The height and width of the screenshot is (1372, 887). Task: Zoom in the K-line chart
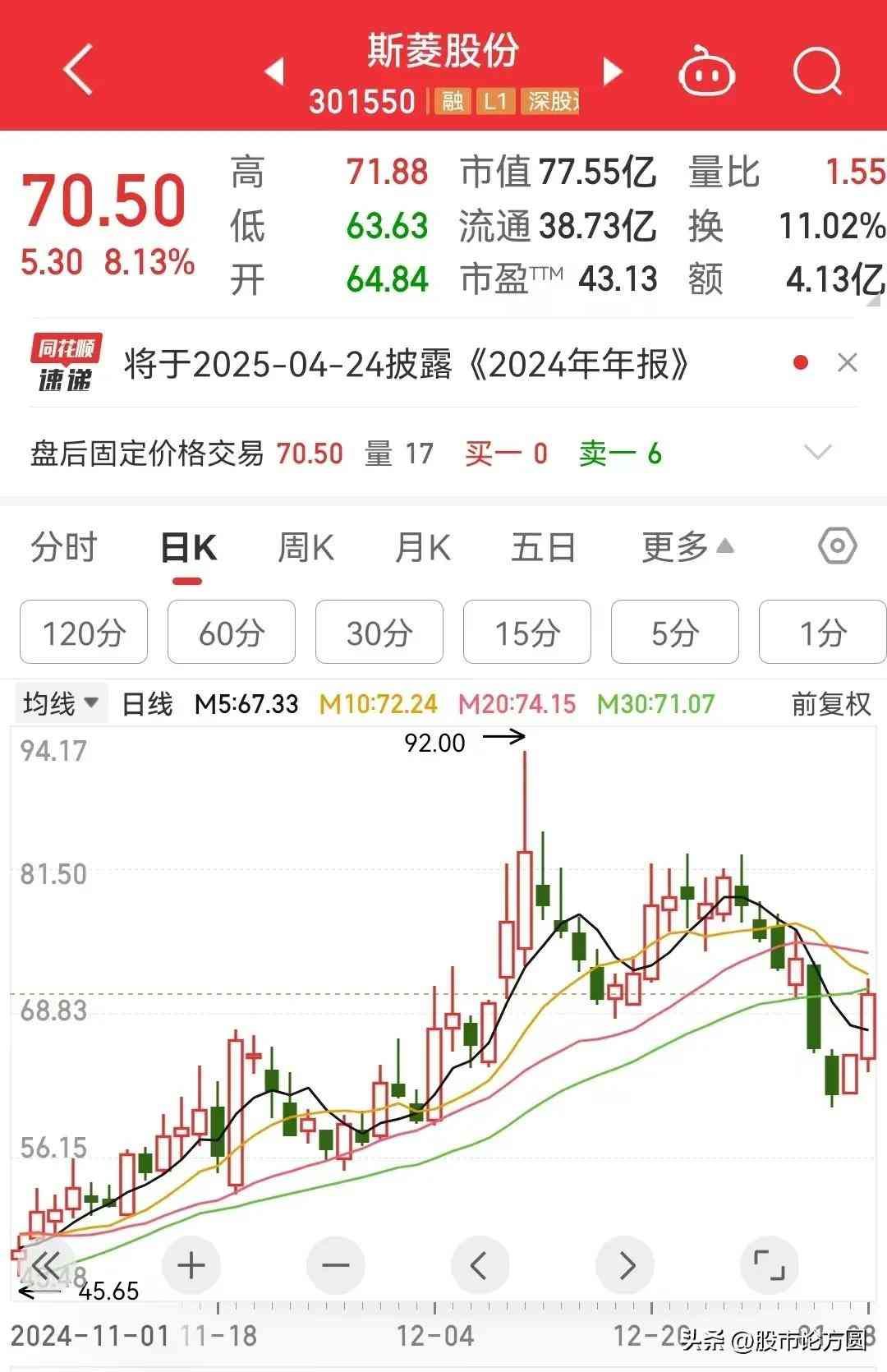tap(191, 1266)
